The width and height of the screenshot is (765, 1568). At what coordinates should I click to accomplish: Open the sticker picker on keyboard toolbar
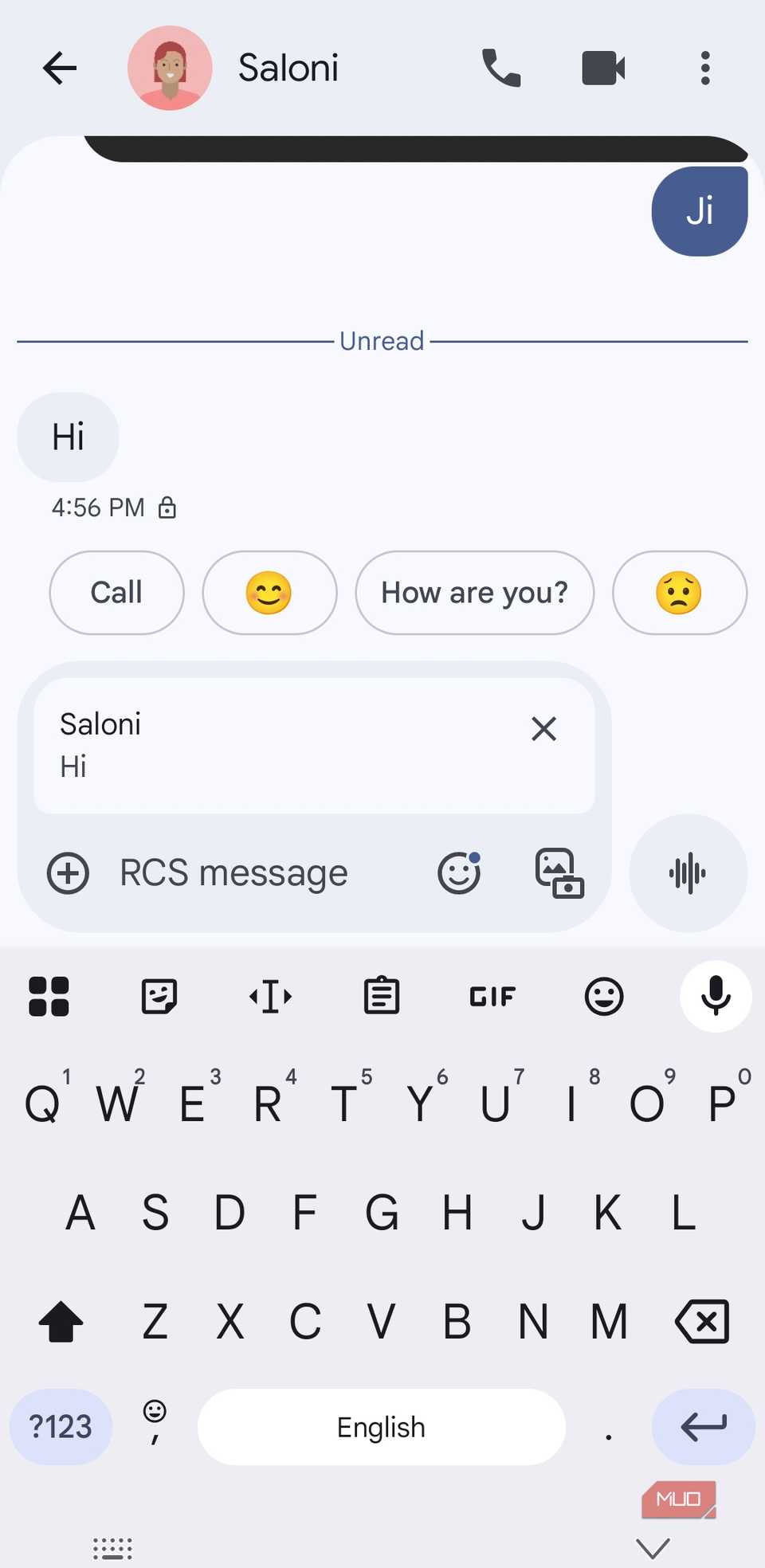pyautogui.click(x=159, y=996)
